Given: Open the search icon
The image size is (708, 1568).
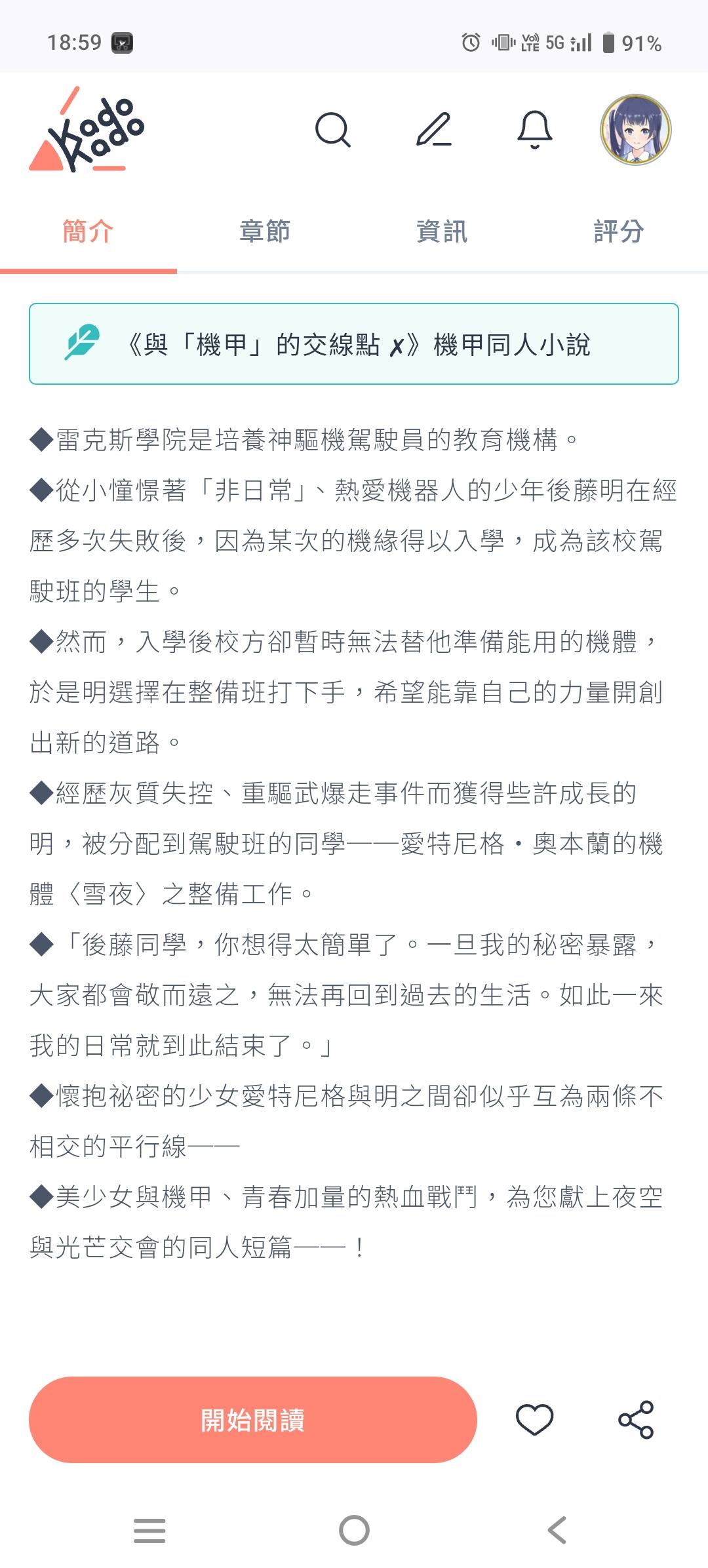Looking at the screenshot, I should [333, 130].
